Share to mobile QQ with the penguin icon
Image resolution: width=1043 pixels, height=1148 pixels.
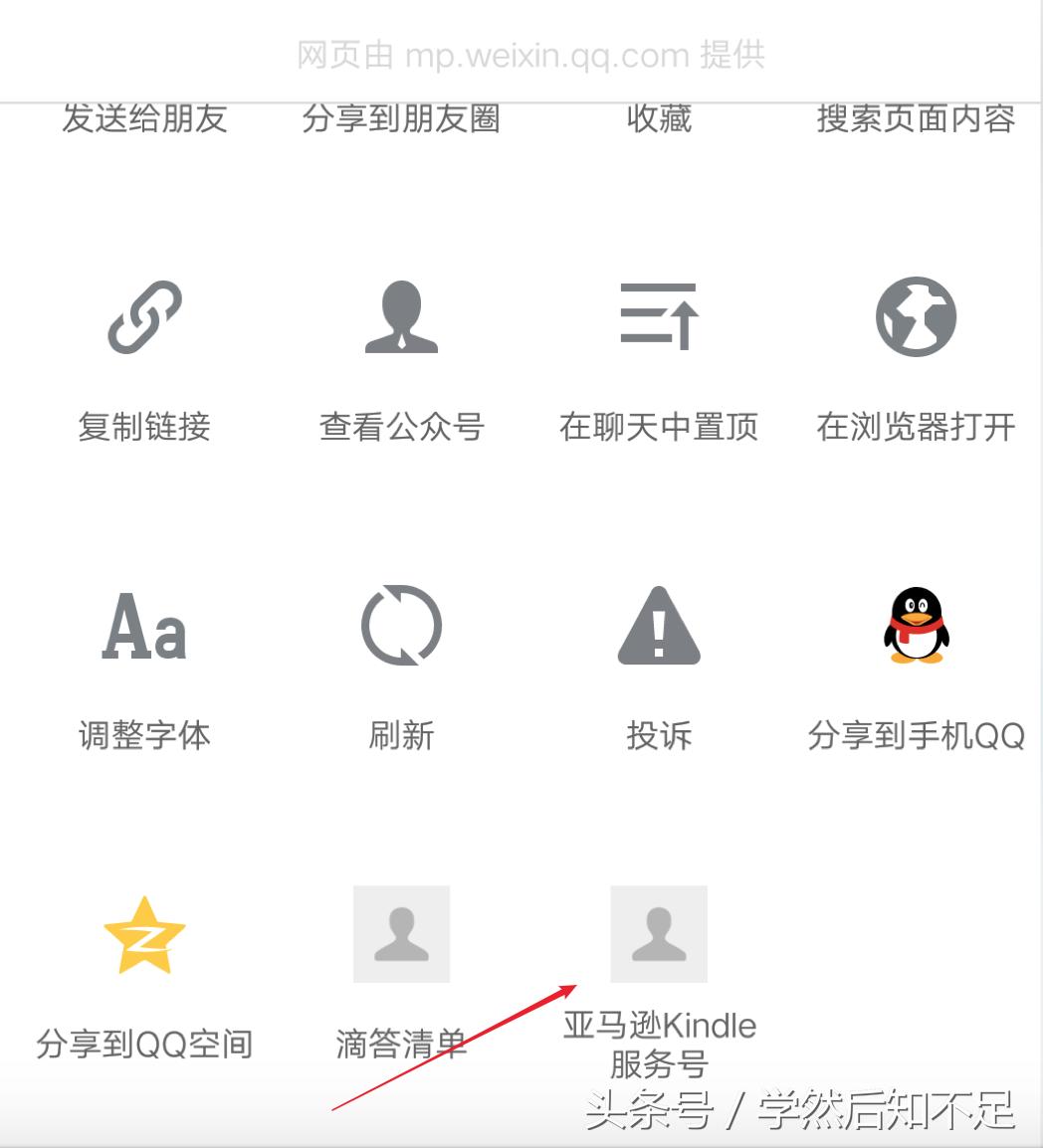pos(918,625)
